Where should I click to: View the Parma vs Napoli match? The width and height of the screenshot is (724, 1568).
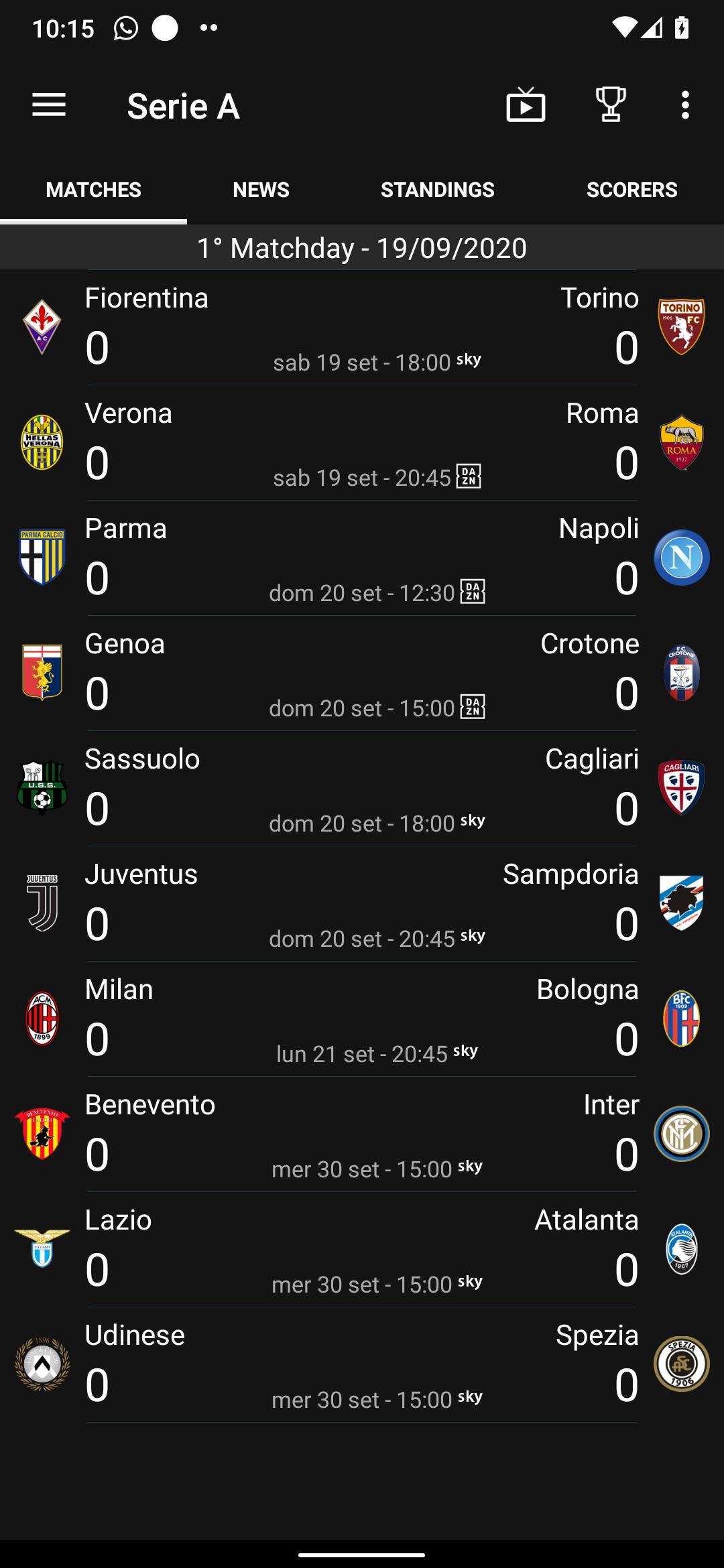pyautogui.click(x=362, y=558)
